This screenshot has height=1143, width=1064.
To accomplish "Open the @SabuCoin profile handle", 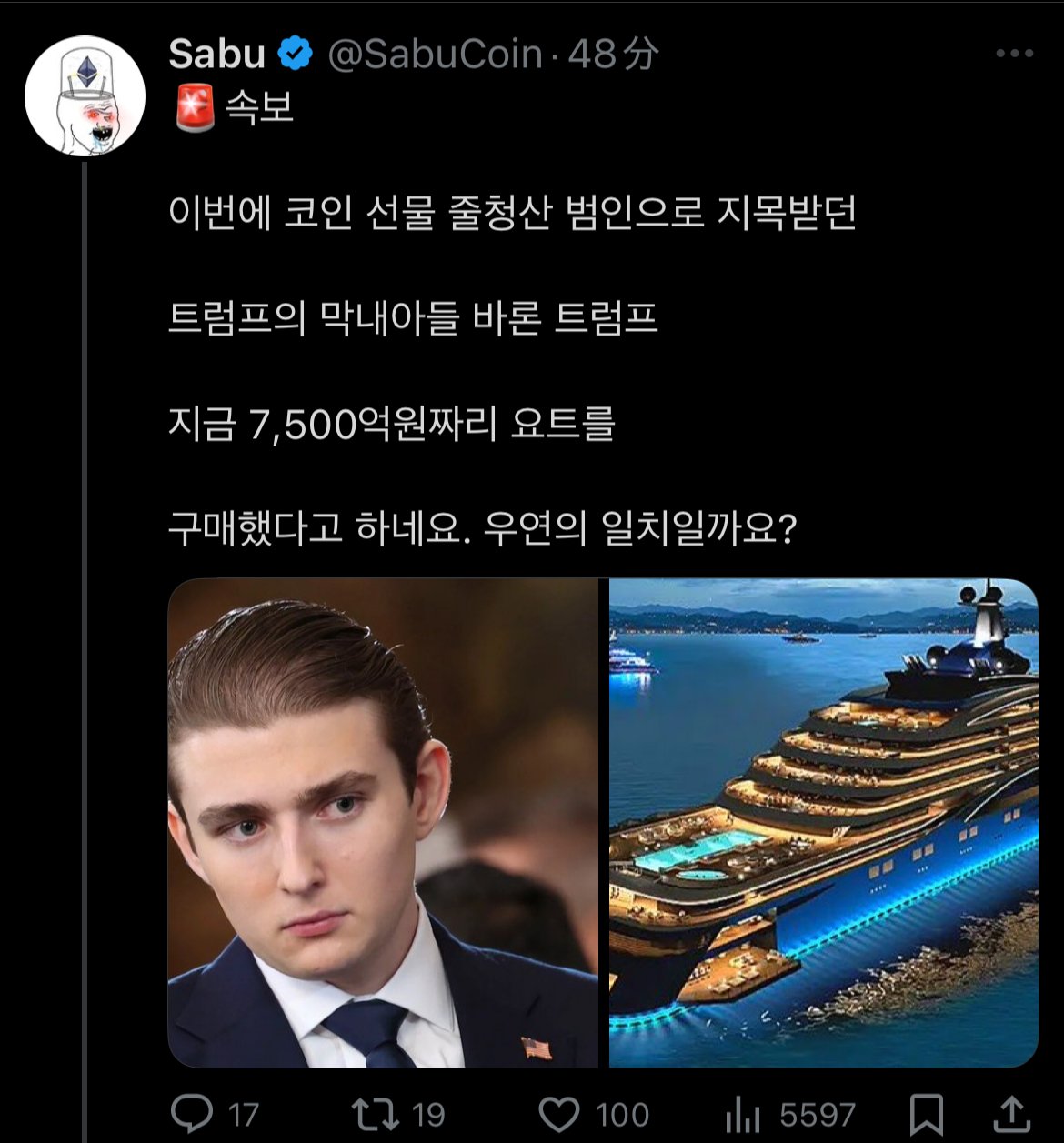I will click(x=434, y=55).
